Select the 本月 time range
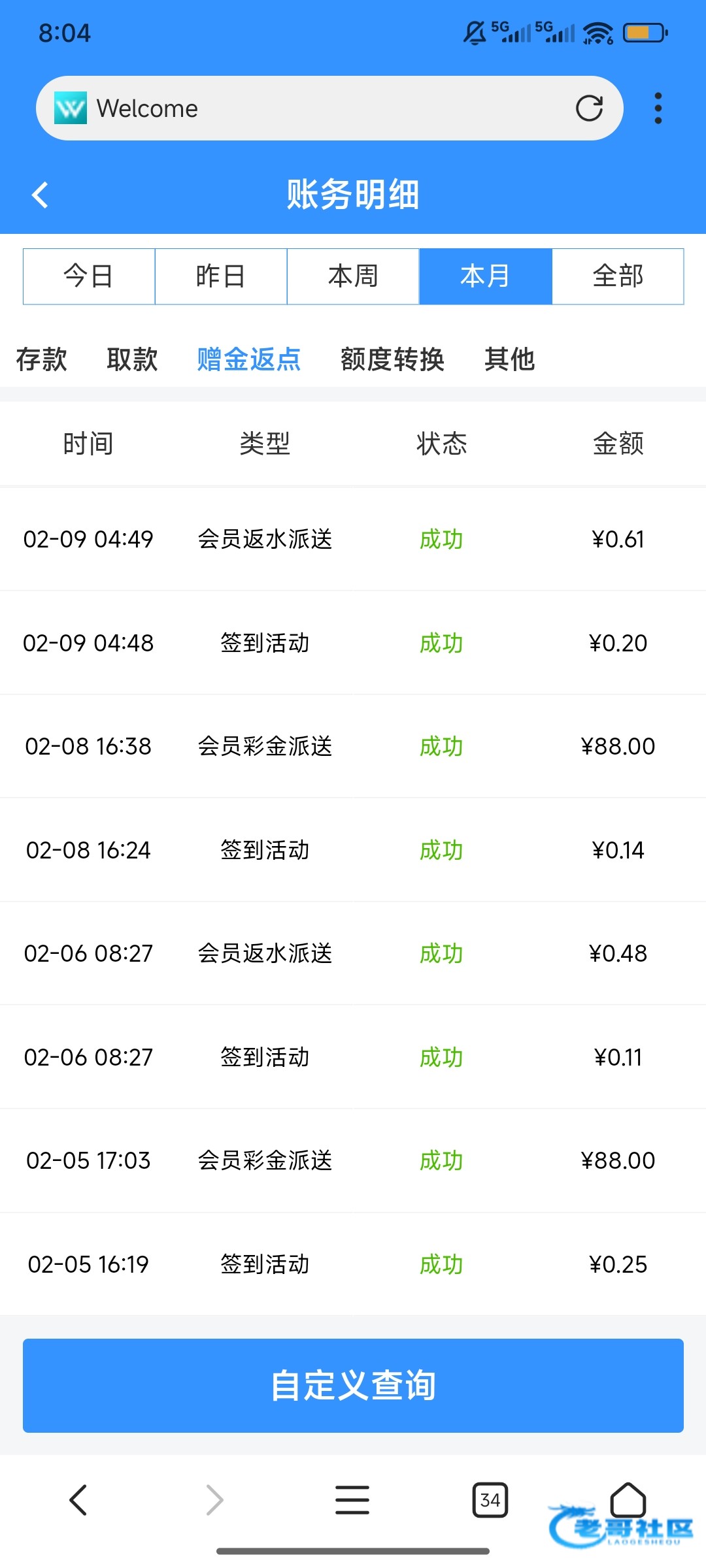 click(485, 276)
